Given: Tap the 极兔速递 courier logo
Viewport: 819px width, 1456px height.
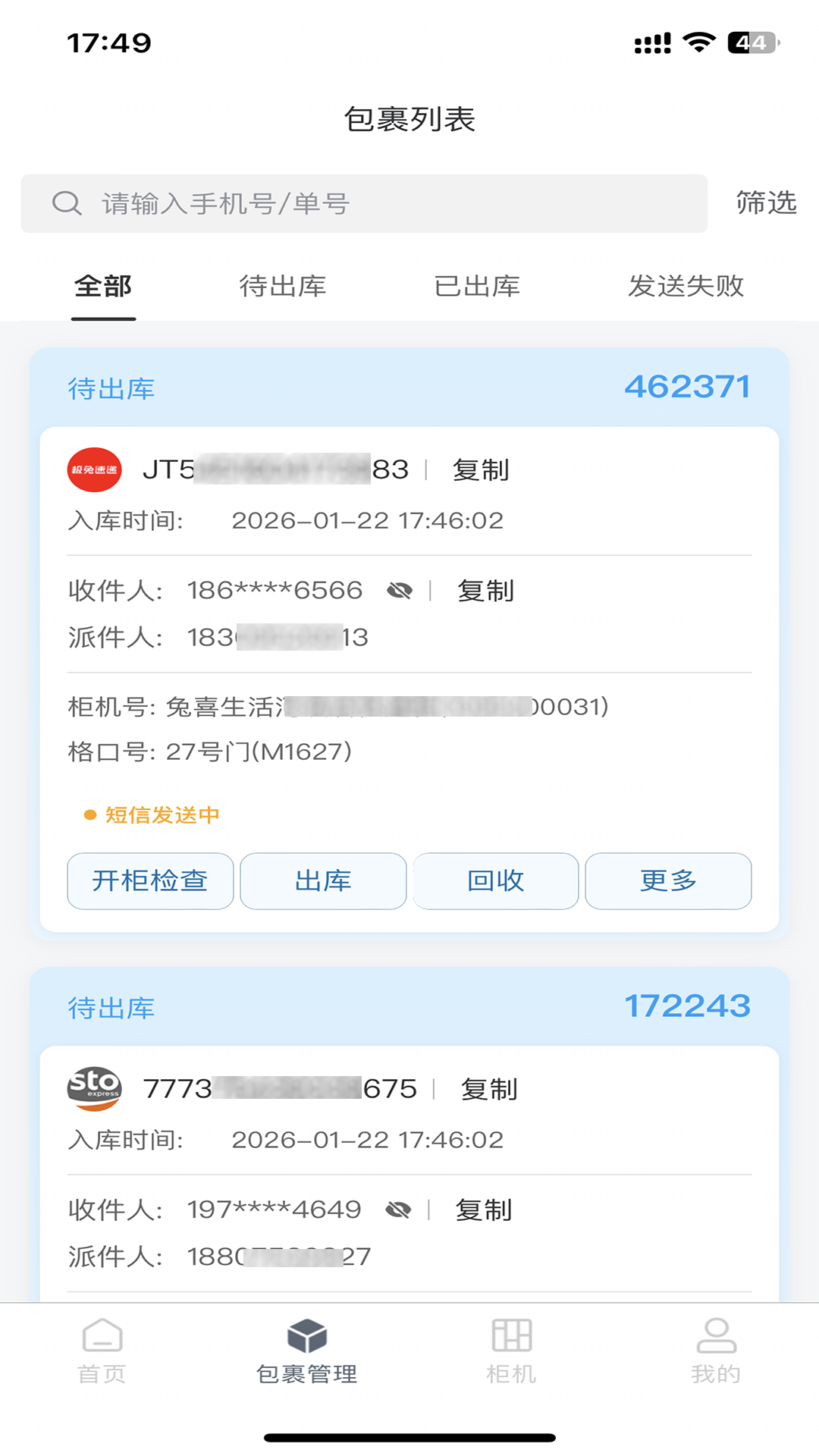Looking at the screenshot, I should (x=94, y=470).
